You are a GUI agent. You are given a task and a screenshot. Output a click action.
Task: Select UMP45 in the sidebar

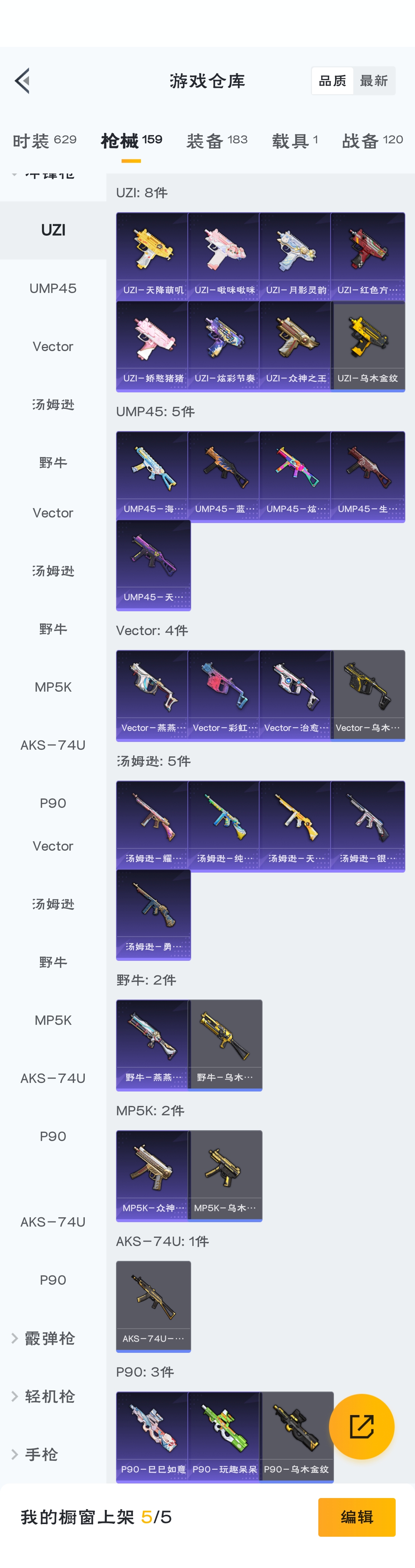[53, 288]
